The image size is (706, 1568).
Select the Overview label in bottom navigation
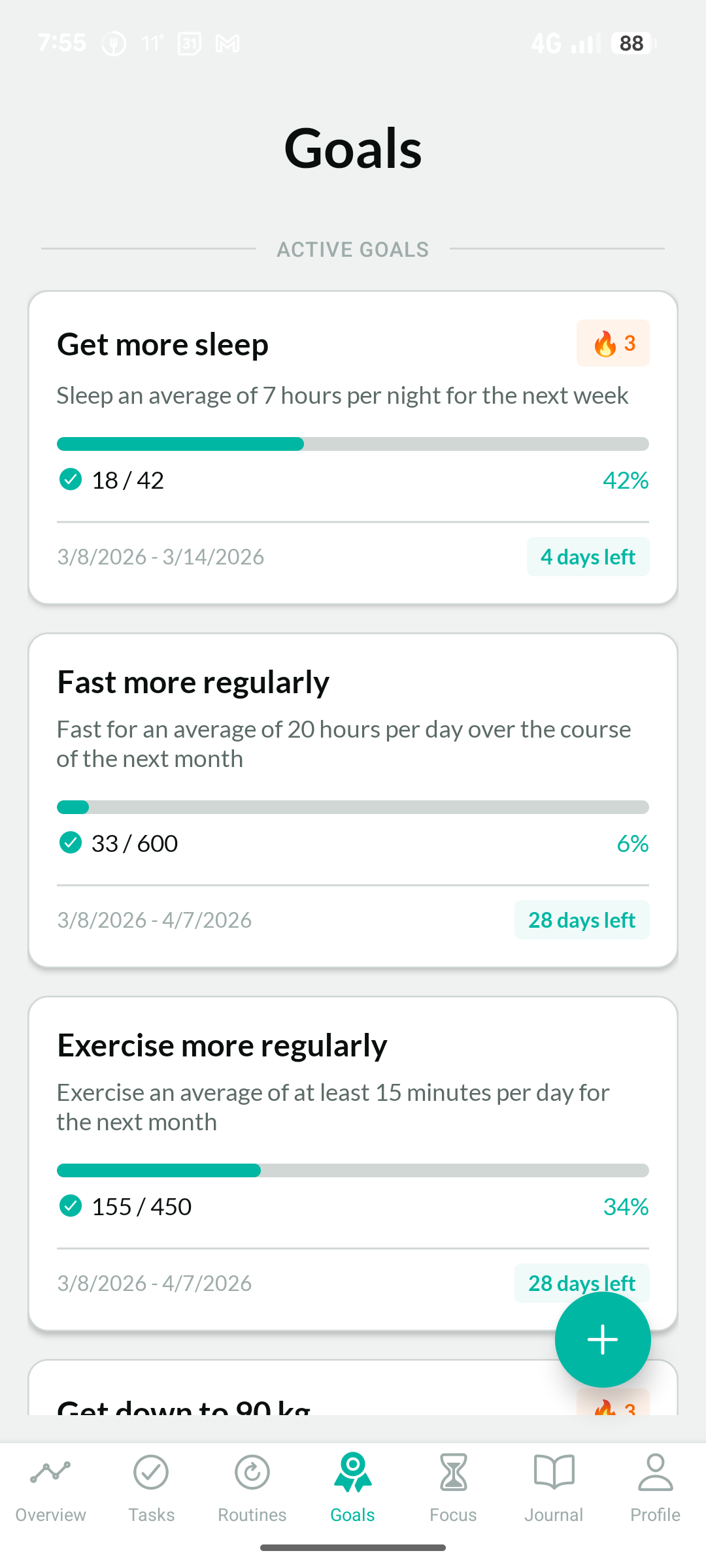click(50, 1514)
